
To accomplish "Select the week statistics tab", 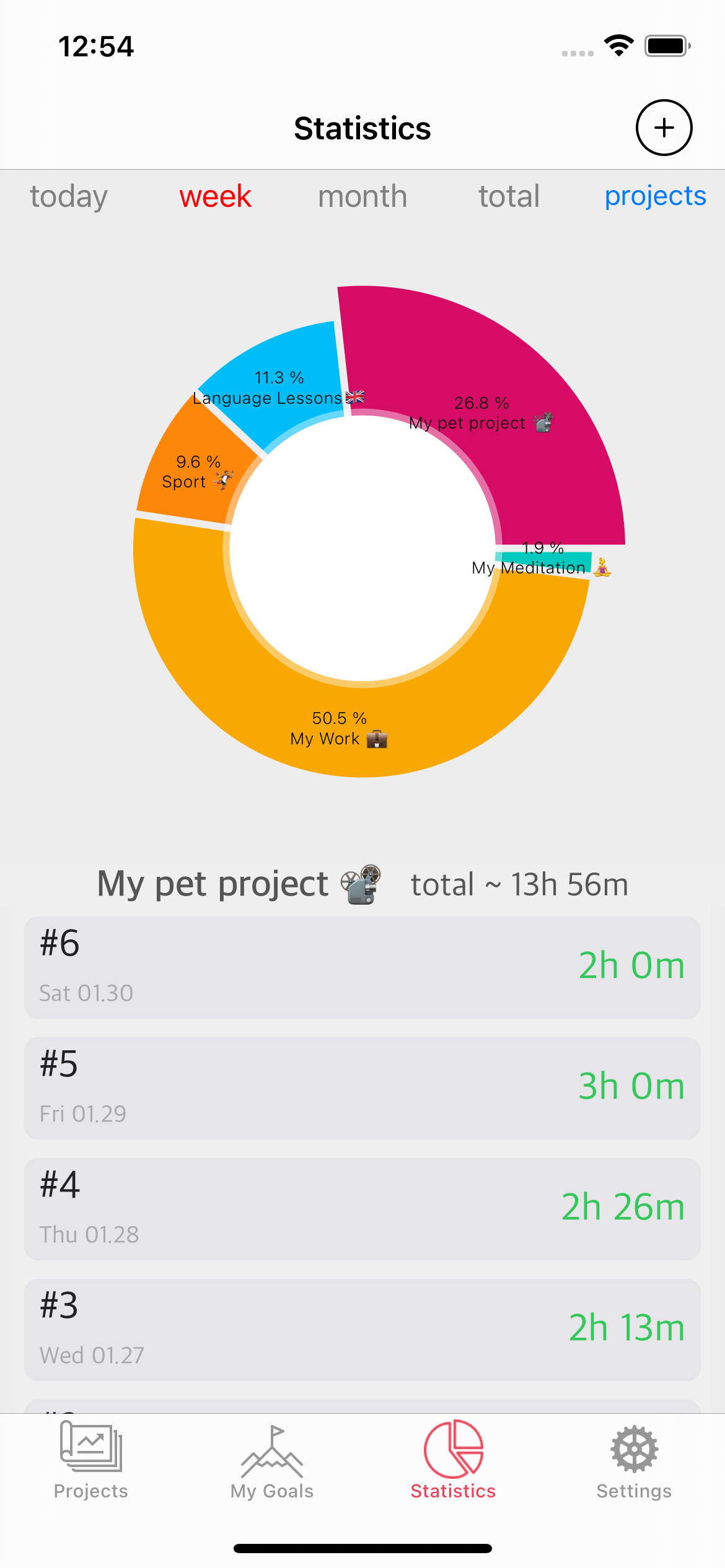I will (215, 197).
